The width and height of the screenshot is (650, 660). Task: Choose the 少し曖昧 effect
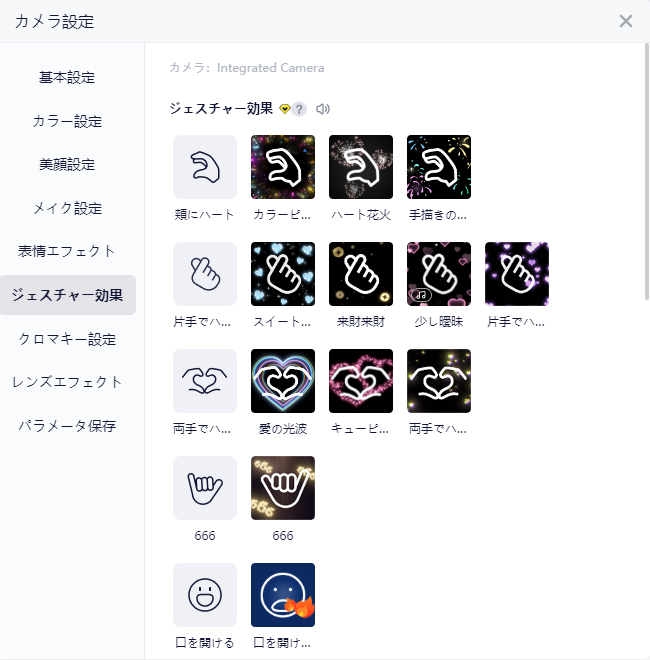[x=439, y=274]
